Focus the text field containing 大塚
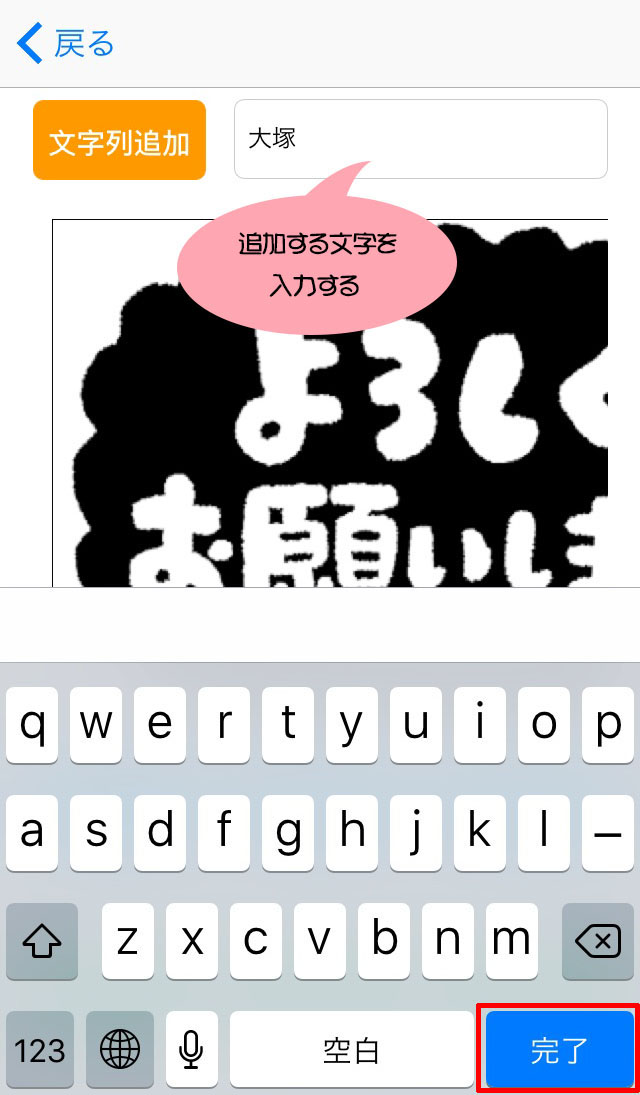Image resolution: width=640 pixels, height=1095 pixels. pyautogui.click(x=420, y=139)
